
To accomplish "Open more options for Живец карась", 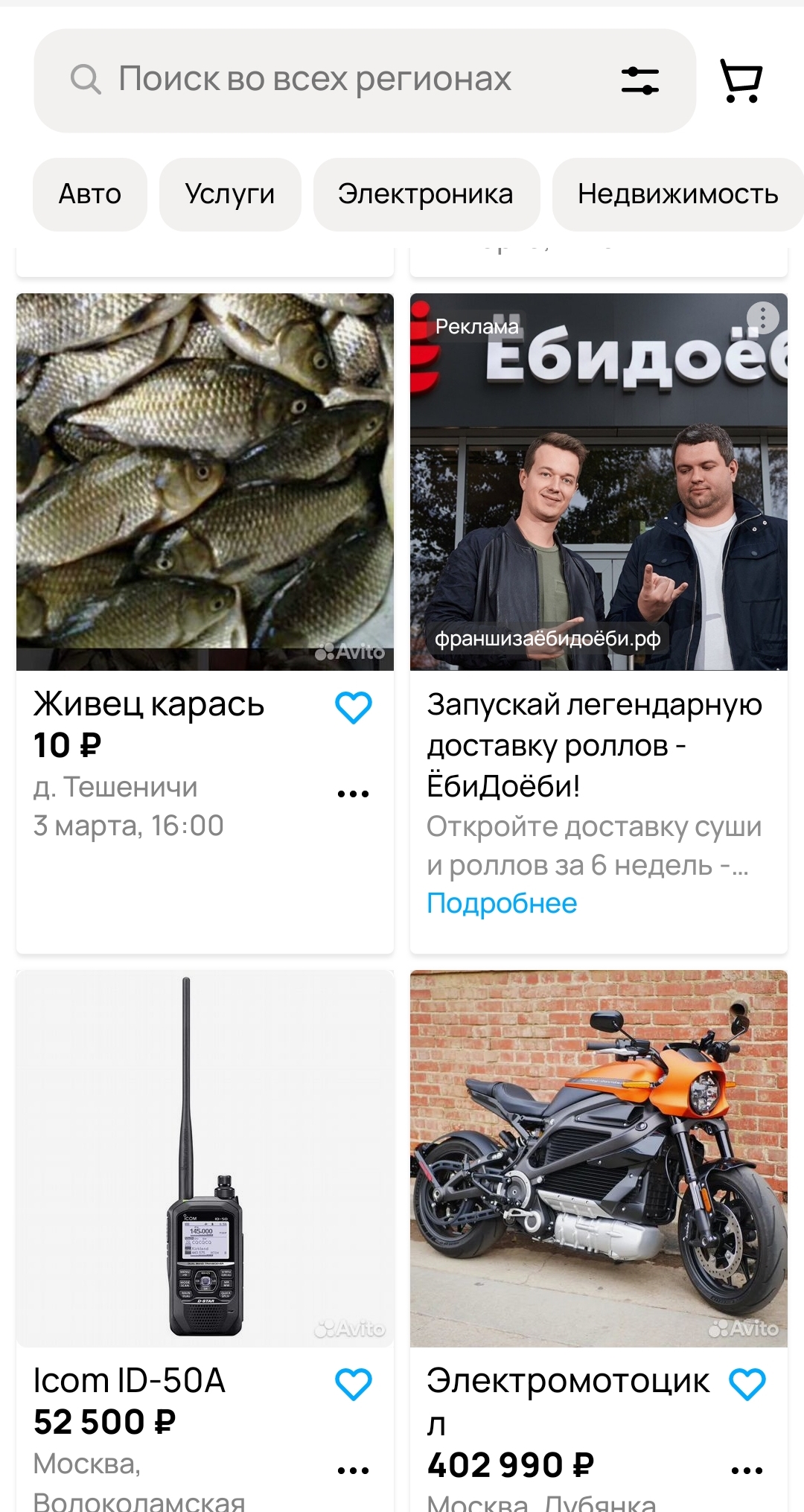I will [x=354, y=794].
